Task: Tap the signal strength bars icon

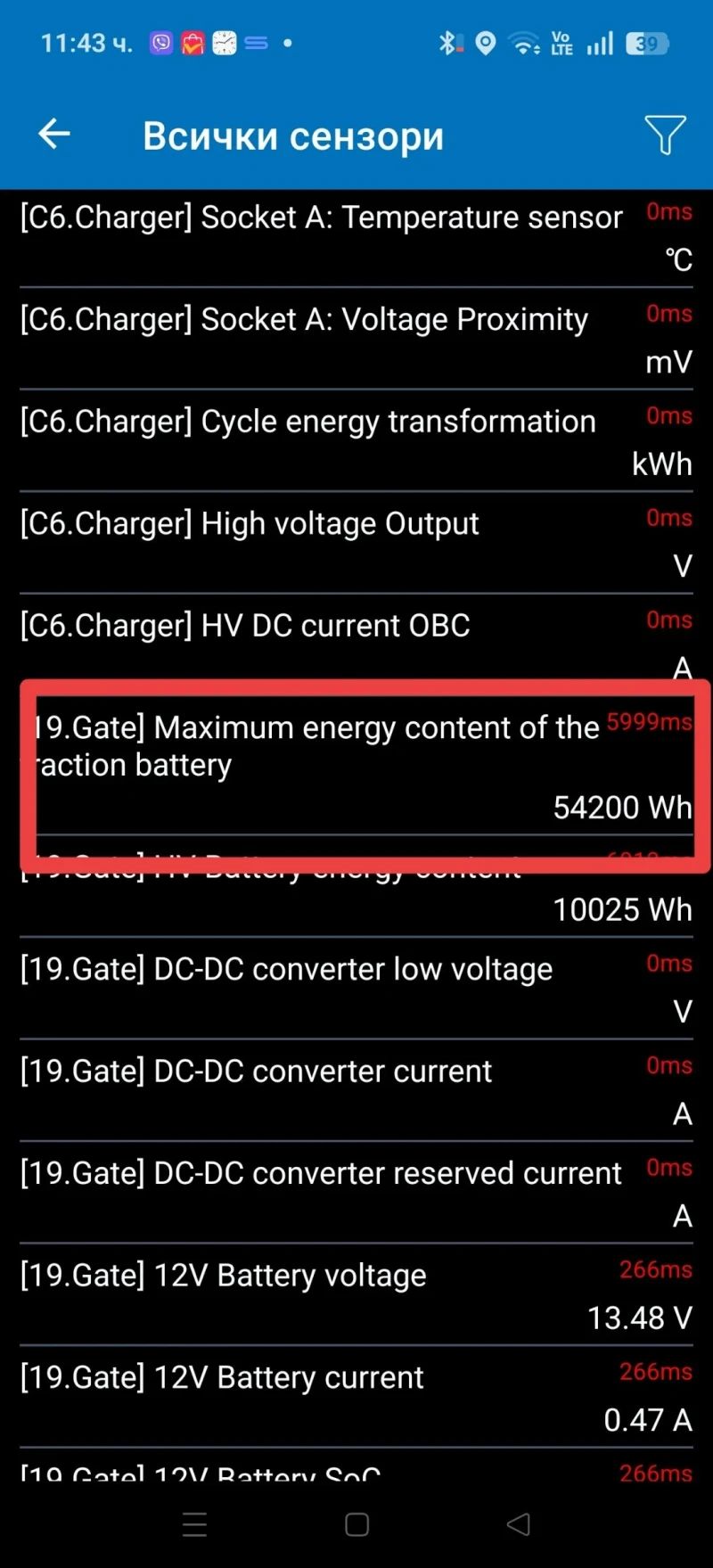Action: (x=599, y=42)
